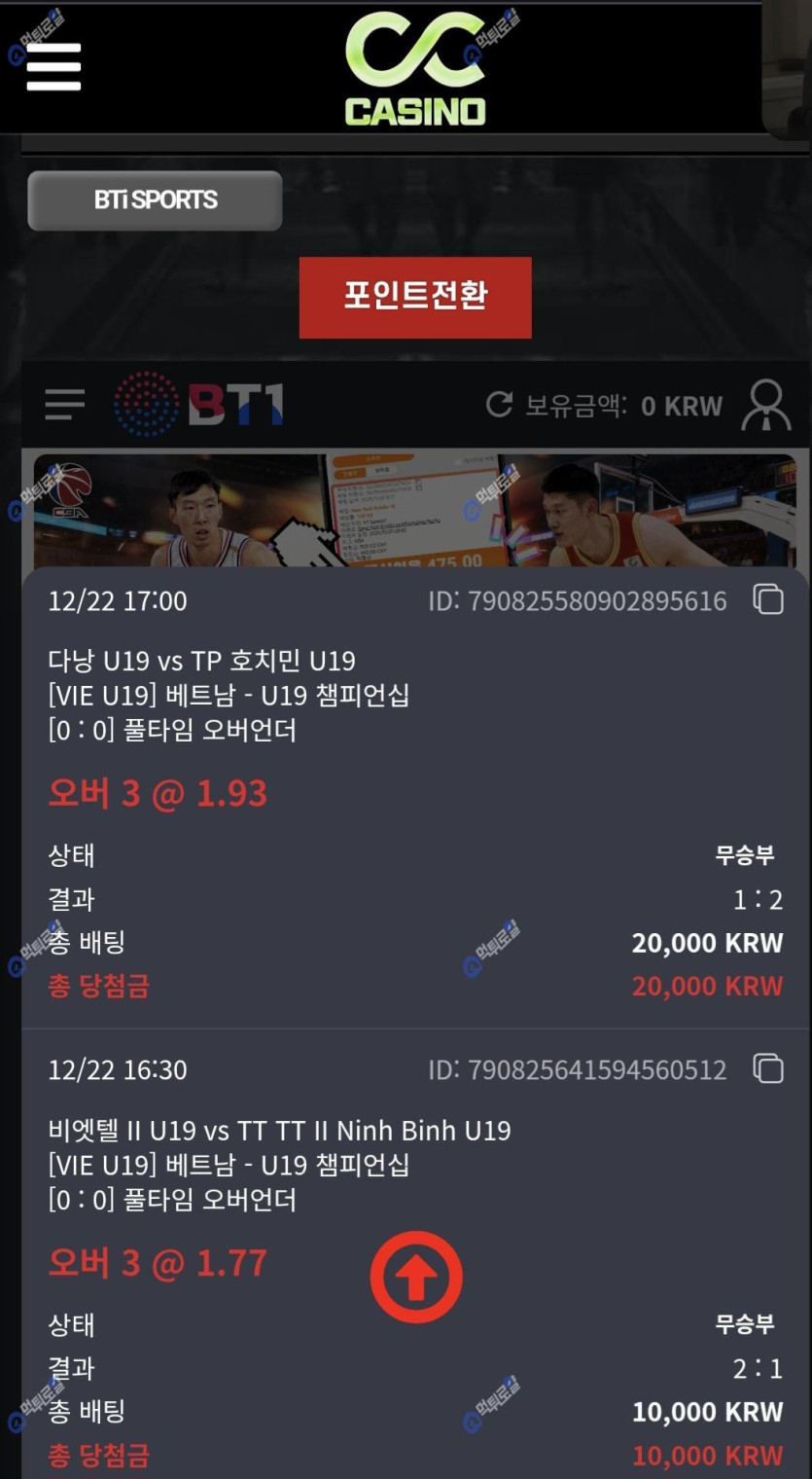The height and width of the screenshot is (1479, 812).
Task: Tap the 포인트전환 button
Action: coord(415,297)
